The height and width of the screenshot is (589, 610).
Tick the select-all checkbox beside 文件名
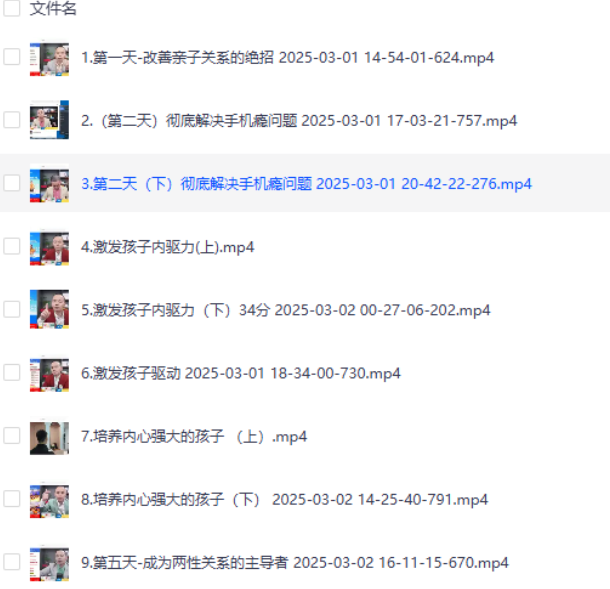pyautogui.click(x=11, y=9)
